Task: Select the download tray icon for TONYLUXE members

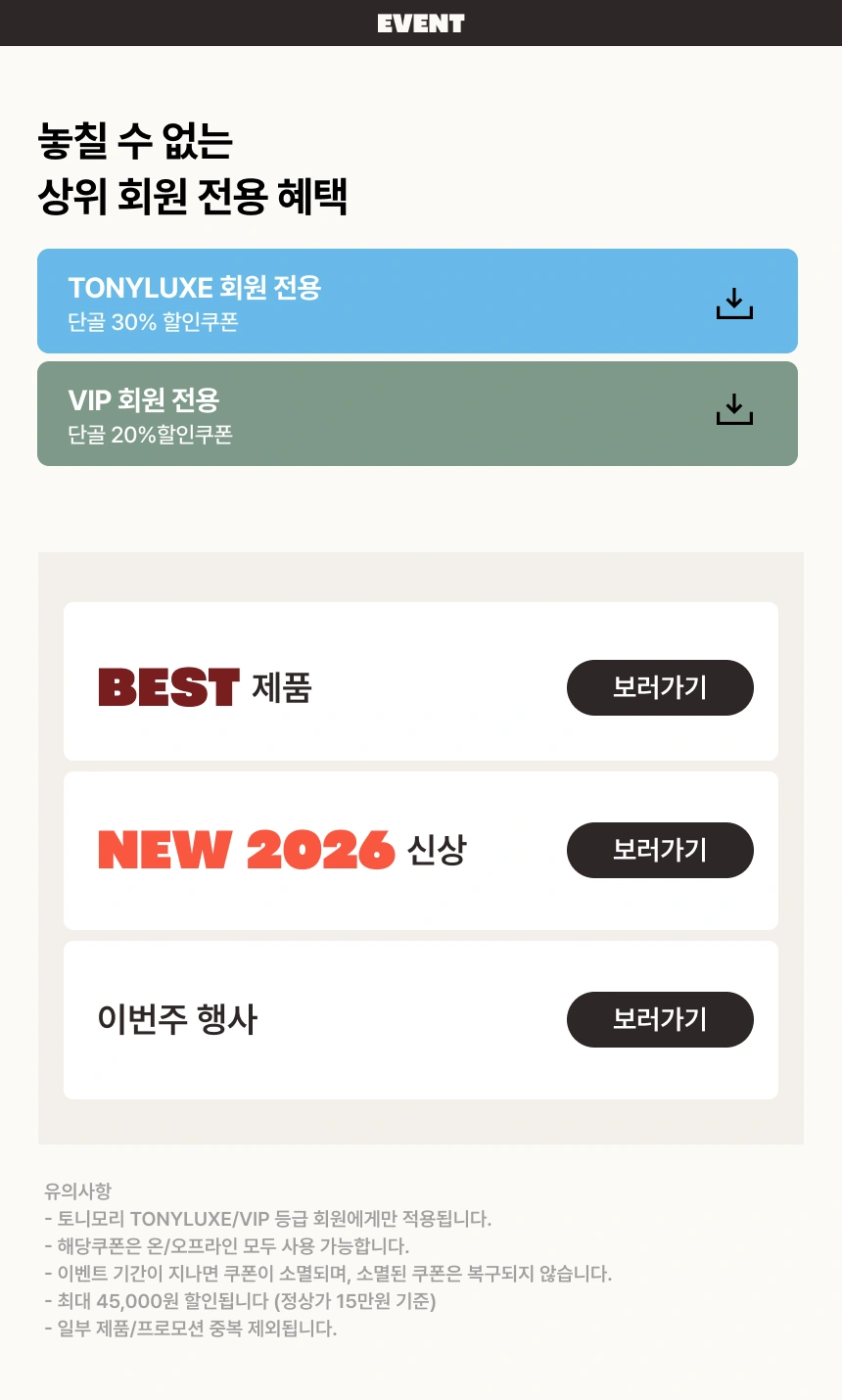Action: pos(734,303)
